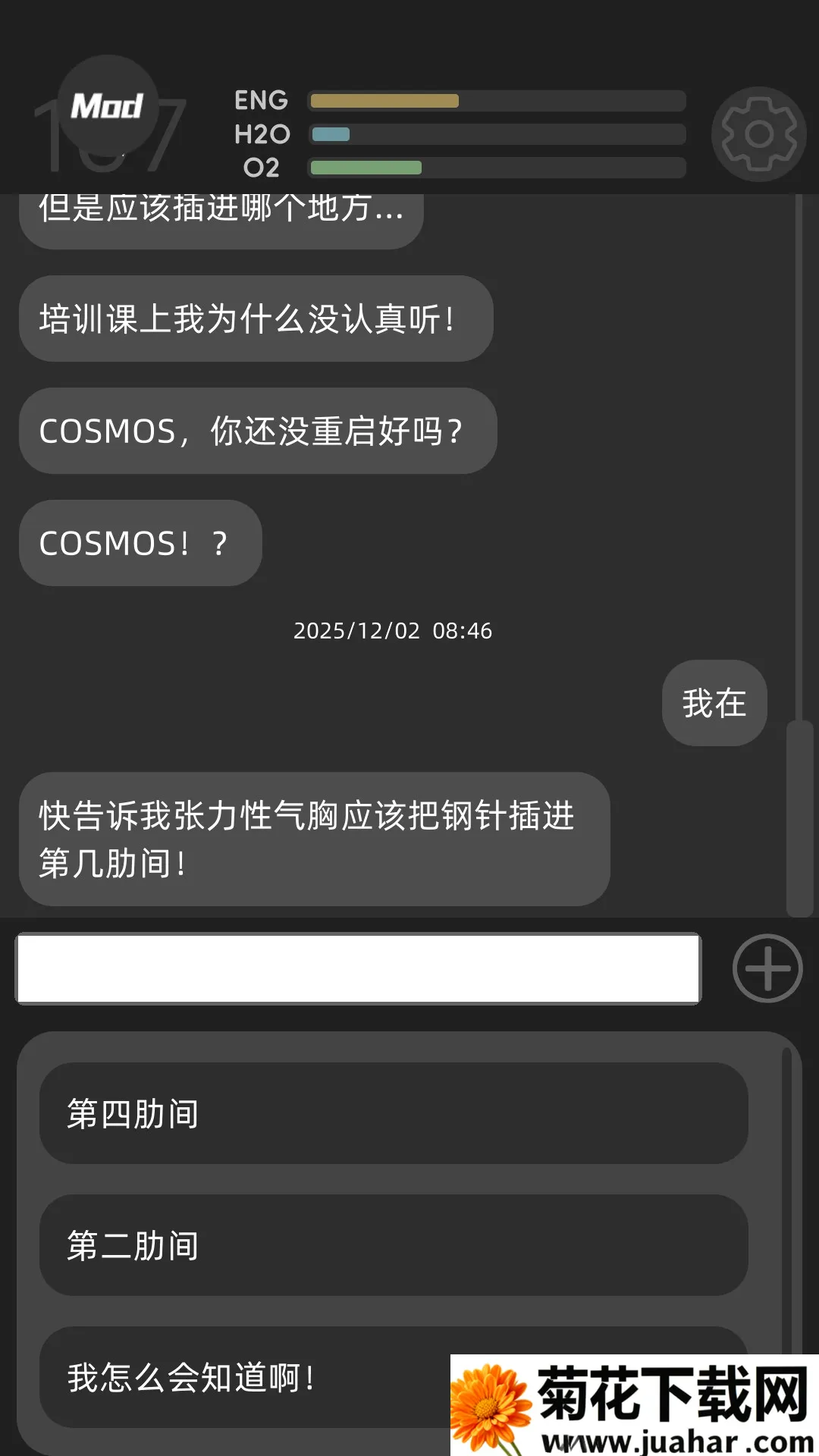Viewport: 819px width, 1456px height.
Task: Click the bubble 培训课上我为什么没认真听!
Action: 256,319
